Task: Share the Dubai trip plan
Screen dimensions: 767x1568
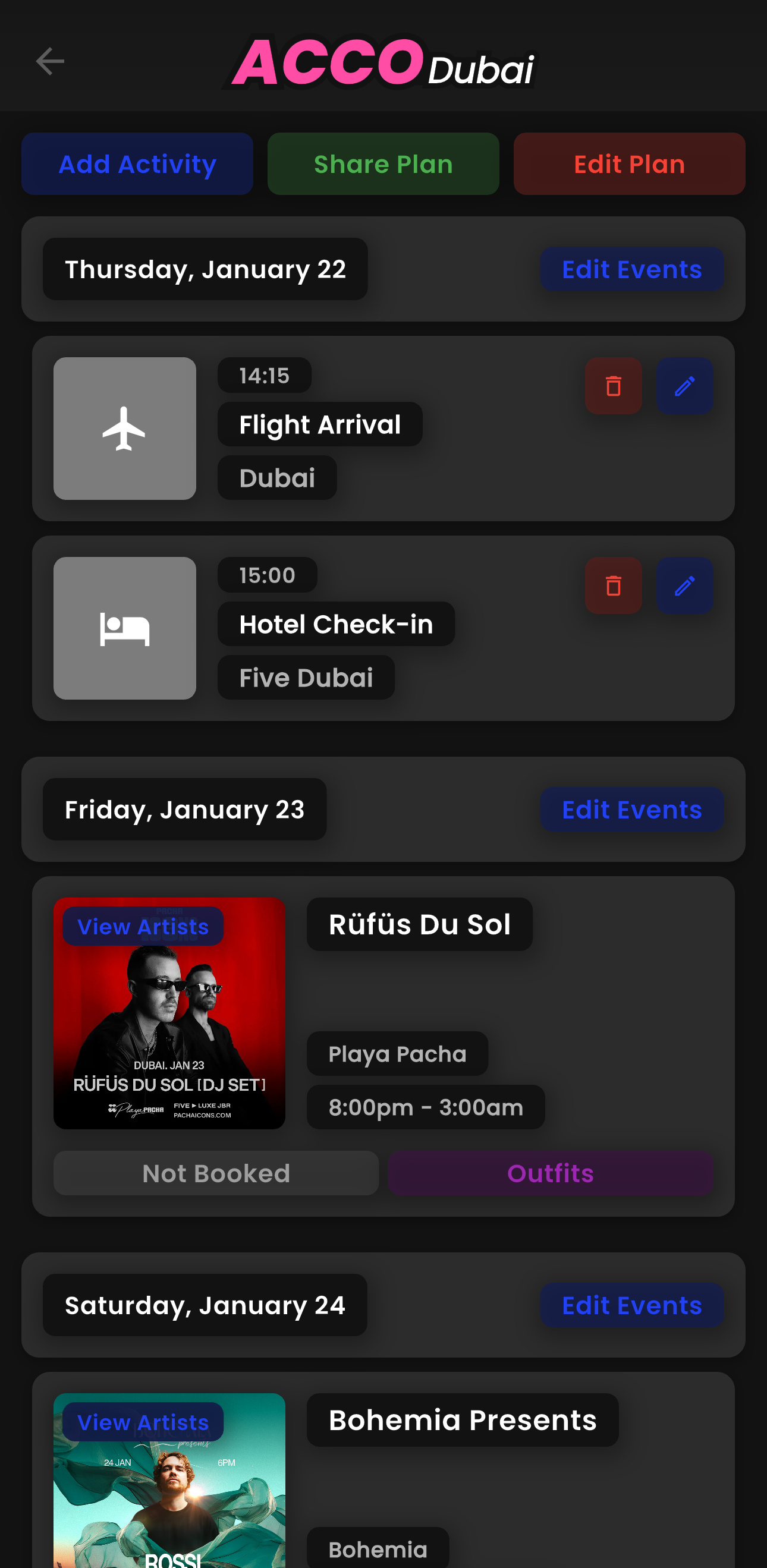Action: point(382,163)
